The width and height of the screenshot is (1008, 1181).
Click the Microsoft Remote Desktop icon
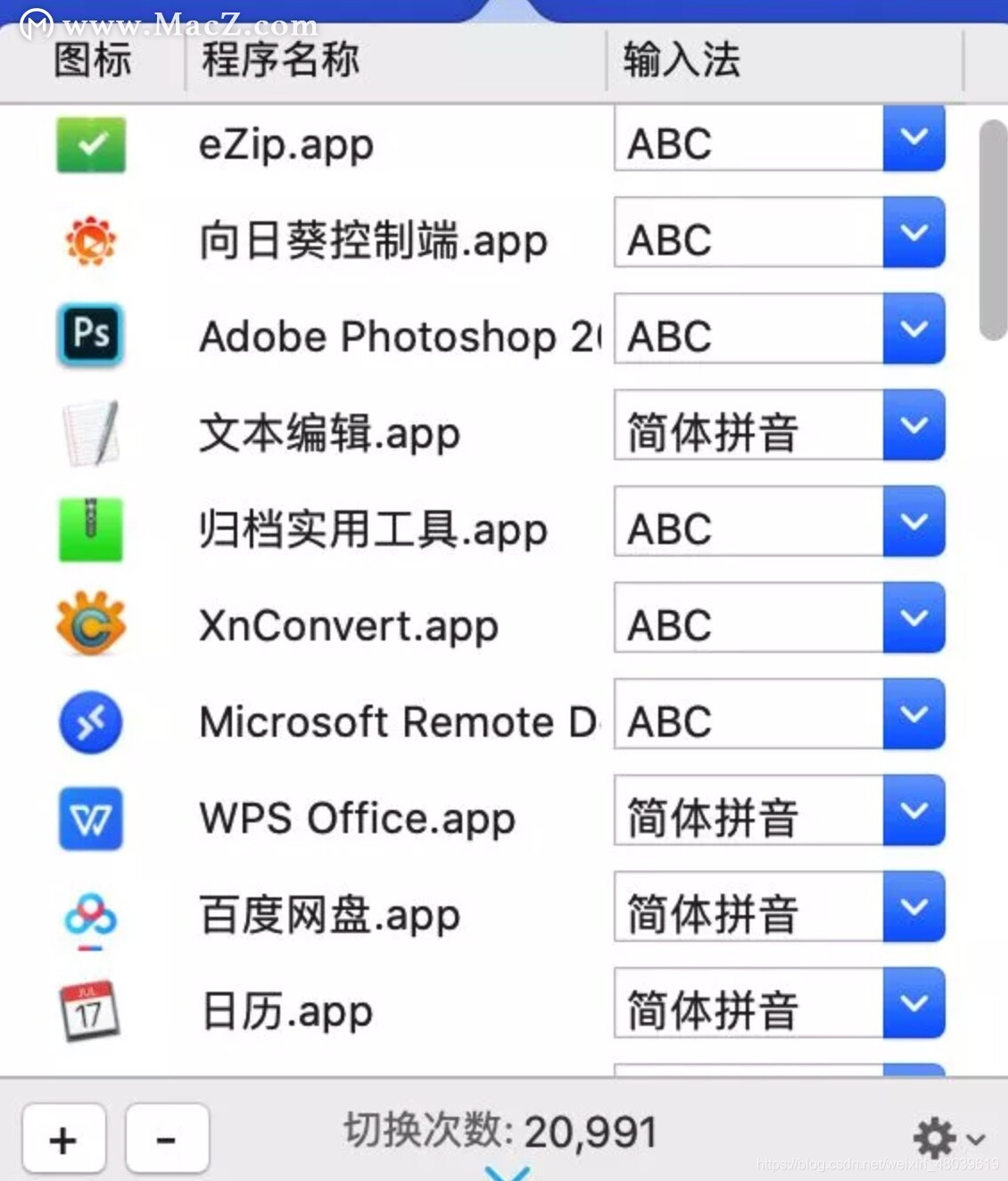(89, 723)
